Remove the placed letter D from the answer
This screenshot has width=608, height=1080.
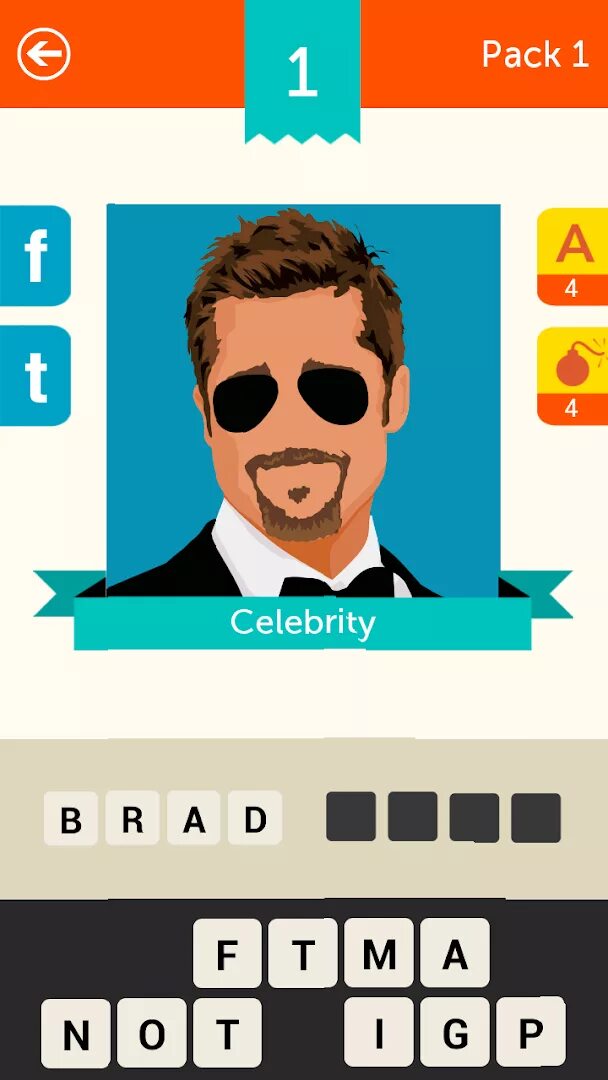[255, 819]
